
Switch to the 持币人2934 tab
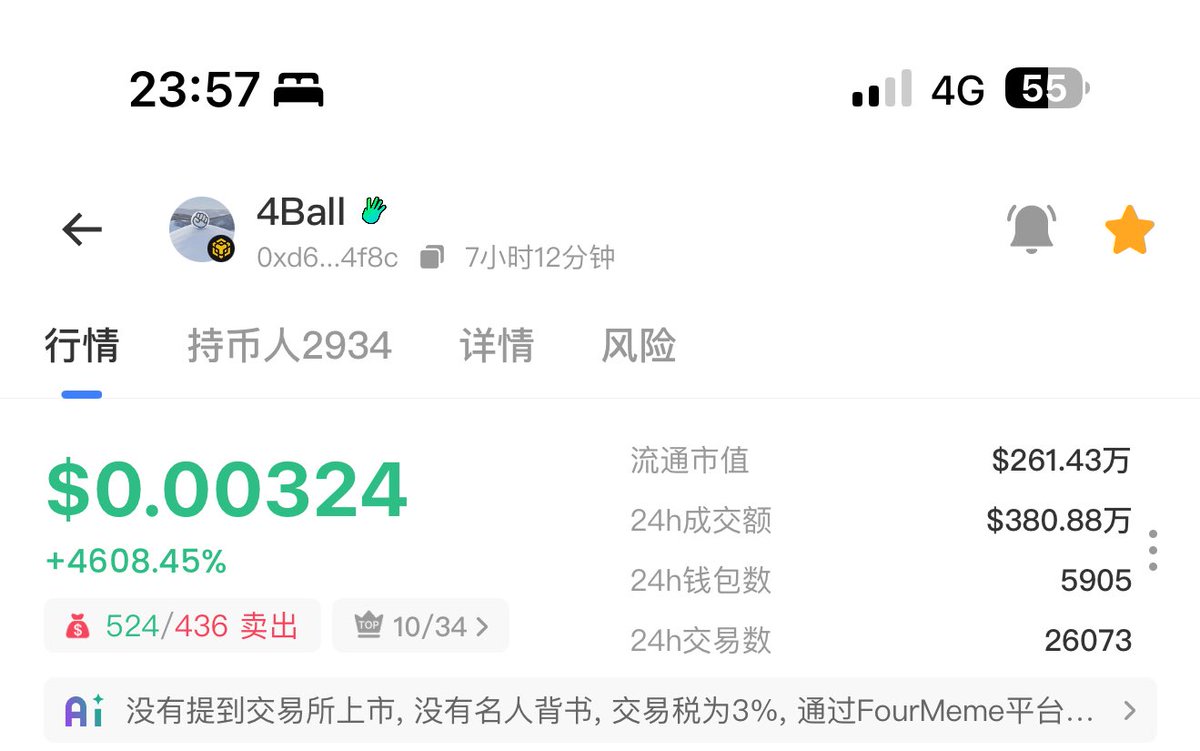point(289,347)
